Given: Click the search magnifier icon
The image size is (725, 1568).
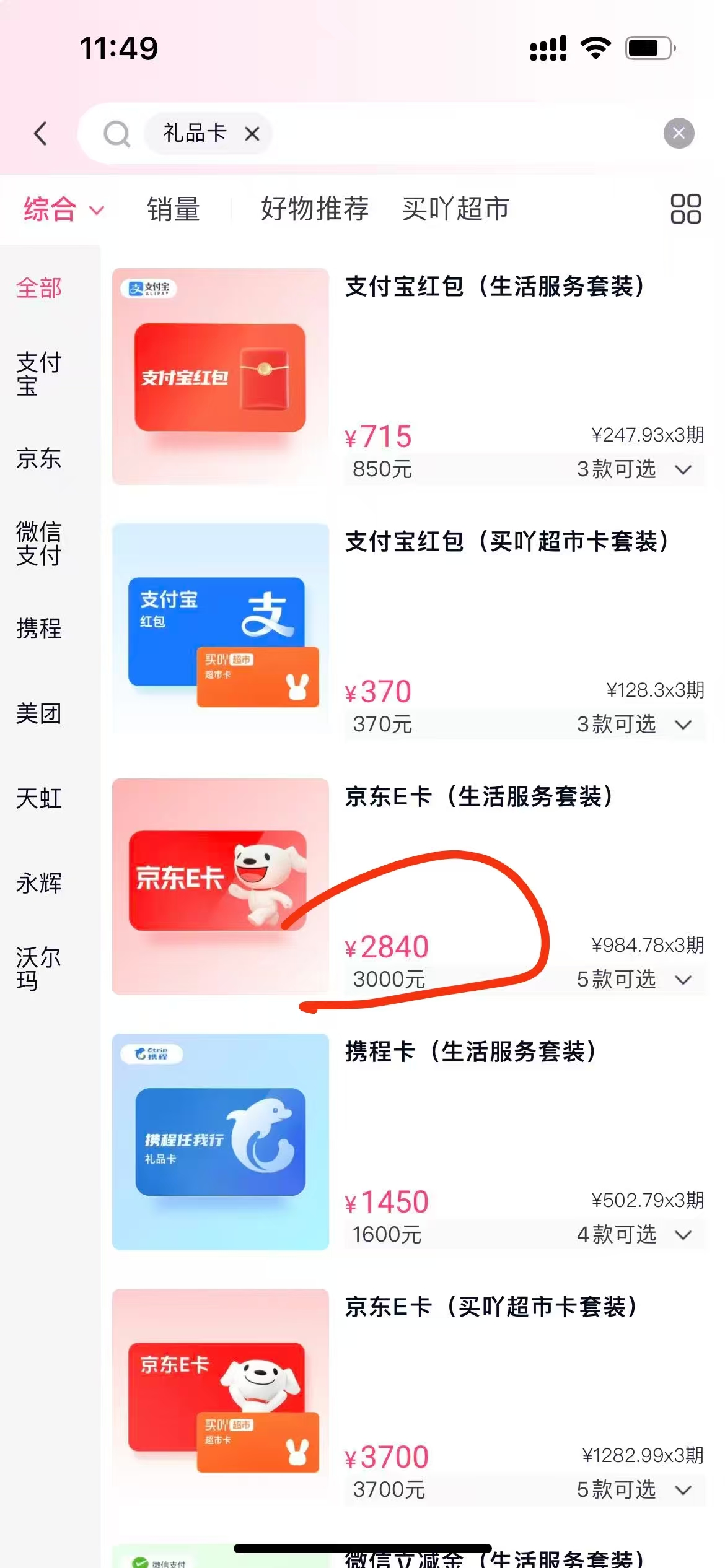Looking at the screenshot, I should coord(117,133).
